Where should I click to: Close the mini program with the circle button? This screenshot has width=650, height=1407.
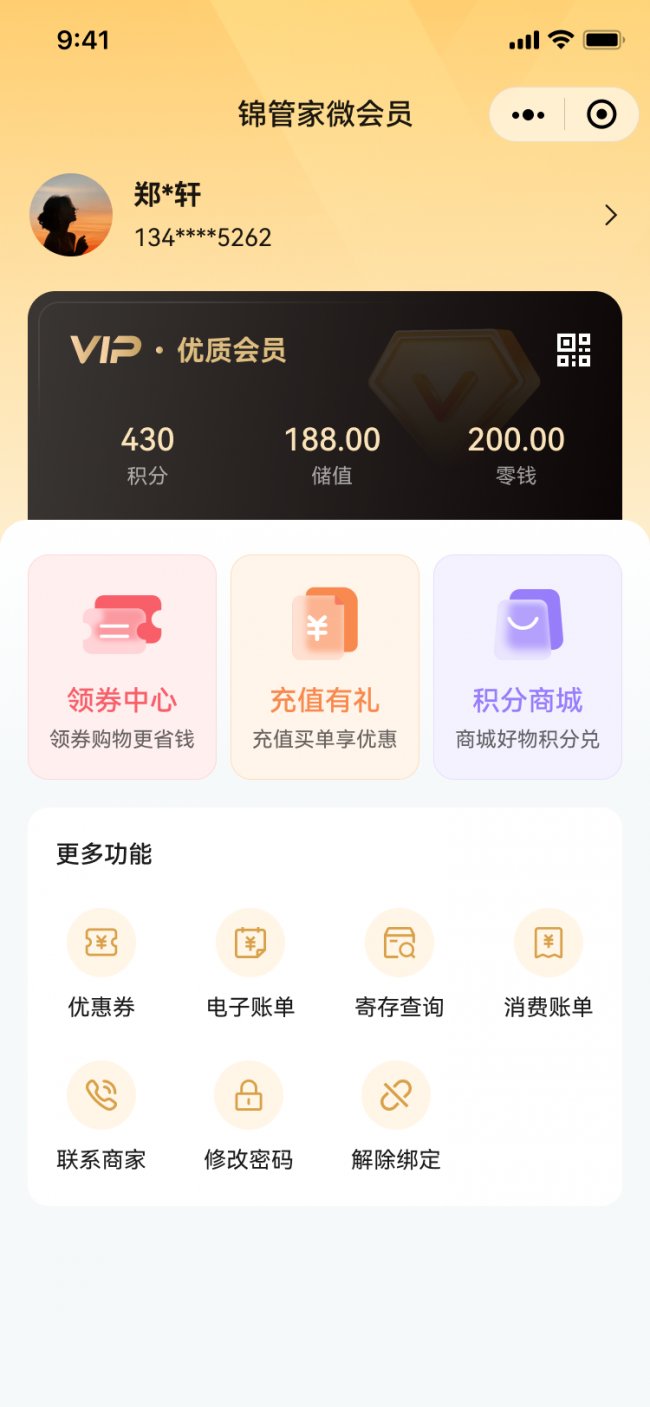click(601, 115)
